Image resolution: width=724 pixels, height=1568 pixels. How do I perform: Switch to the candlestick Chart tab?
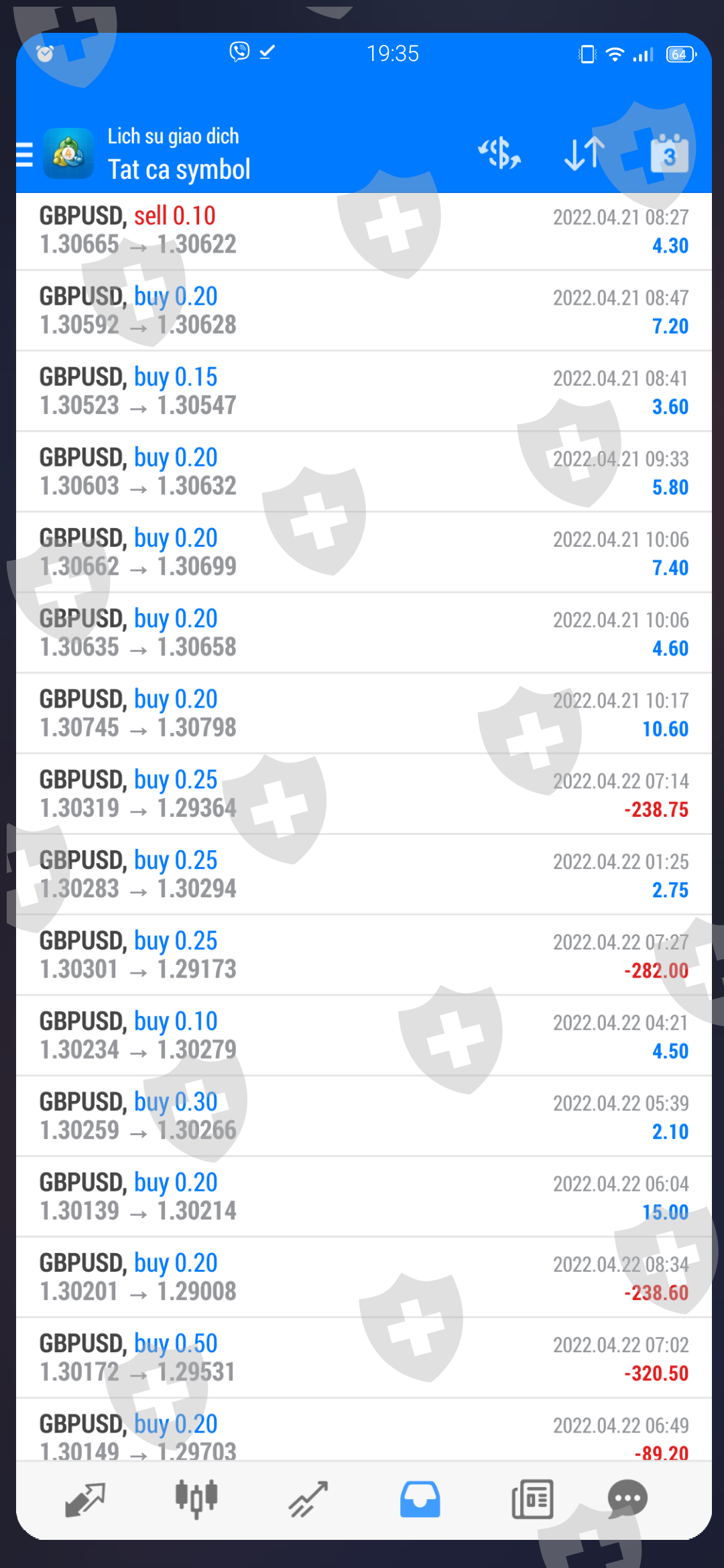[x=196, y=1499]
